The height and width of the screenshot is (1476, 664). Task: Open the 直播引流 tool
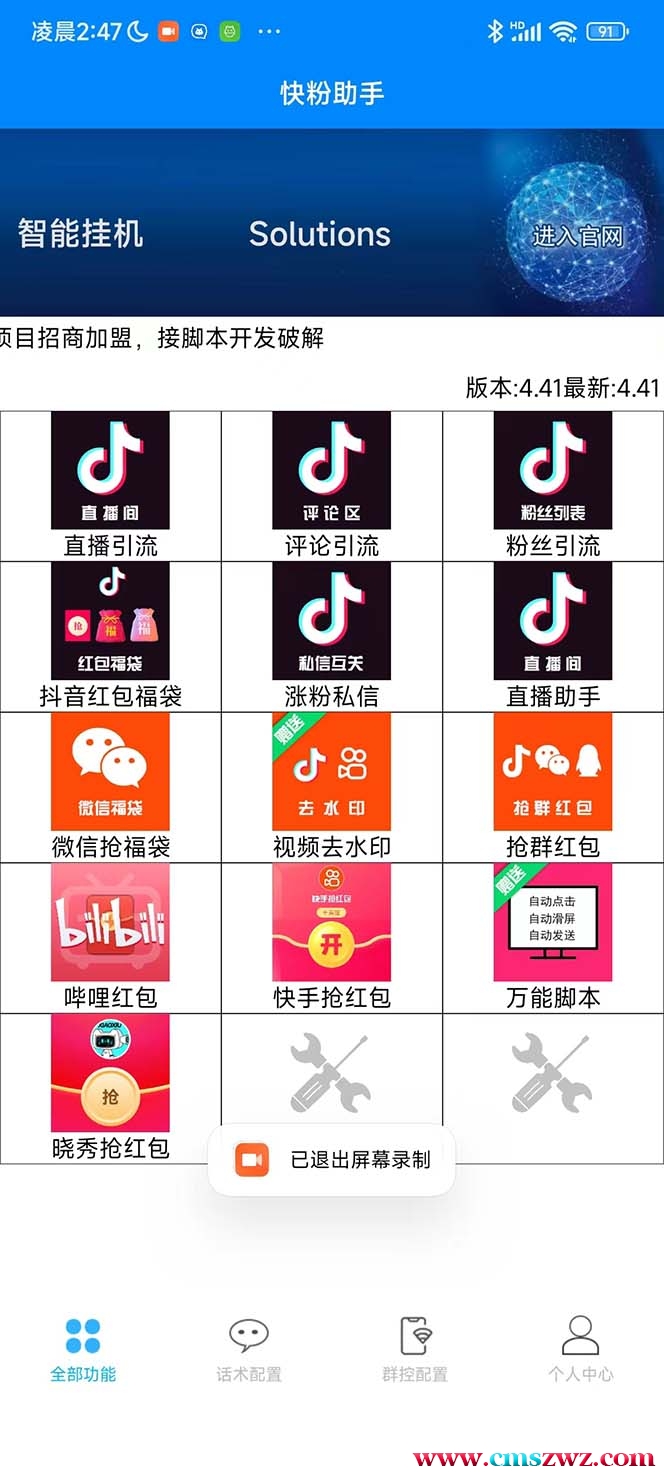[x=110, y=484]
